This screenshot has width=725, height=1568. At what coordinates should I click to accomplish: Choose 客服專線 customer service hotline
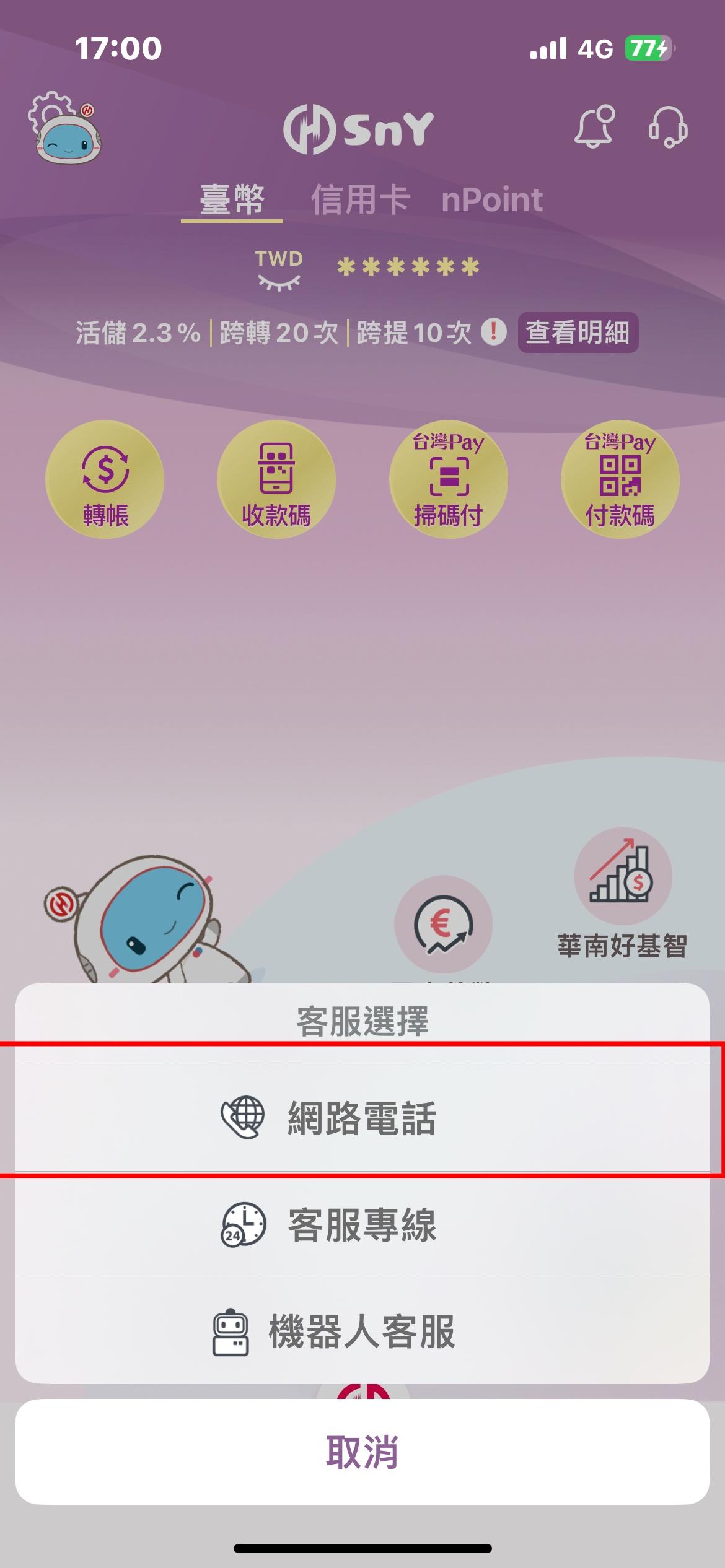[x=362, y=1225]
